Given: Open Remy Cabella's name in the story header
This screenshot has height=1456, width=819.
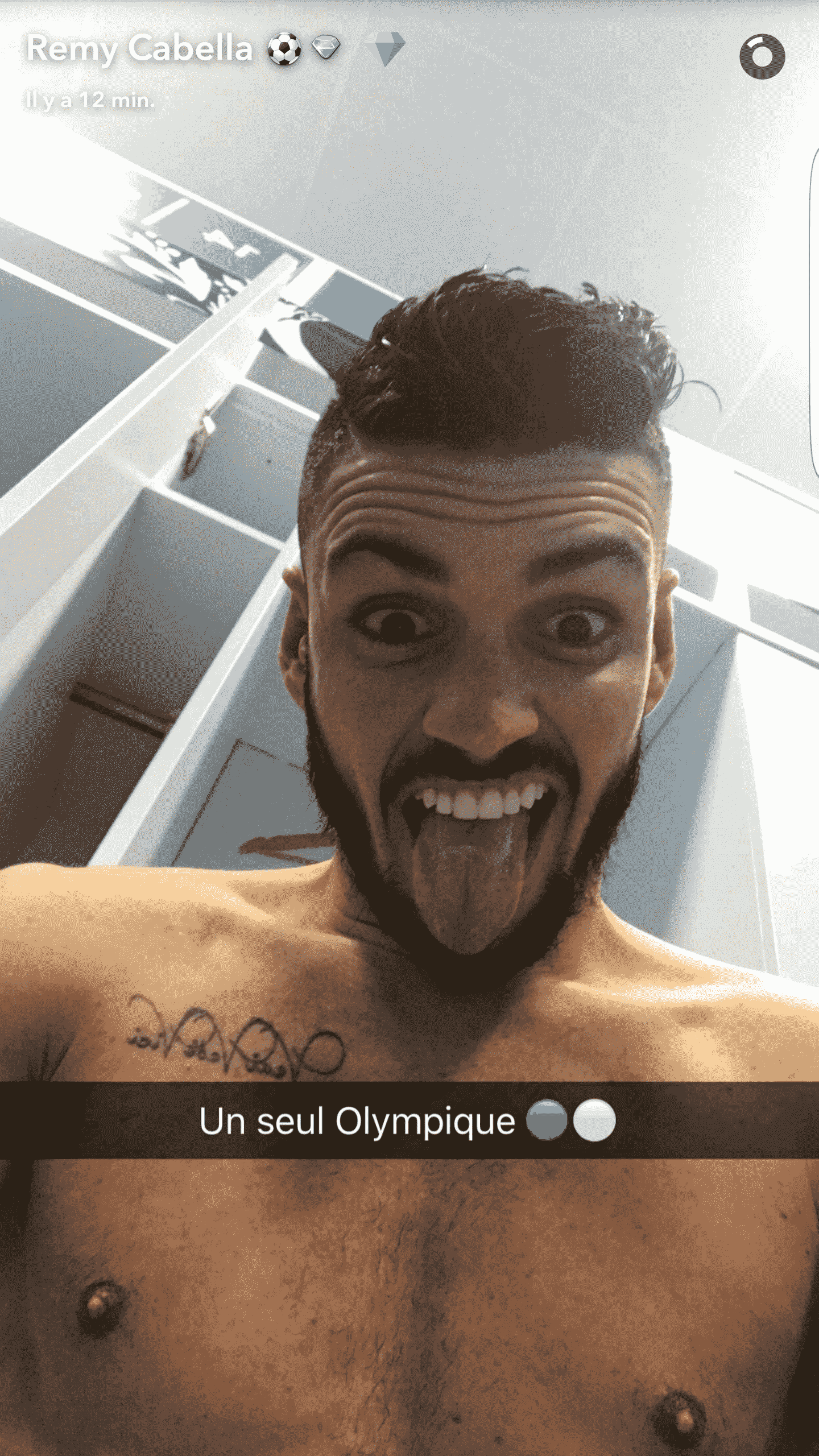Looking at the screenshot, I should 140,49.
